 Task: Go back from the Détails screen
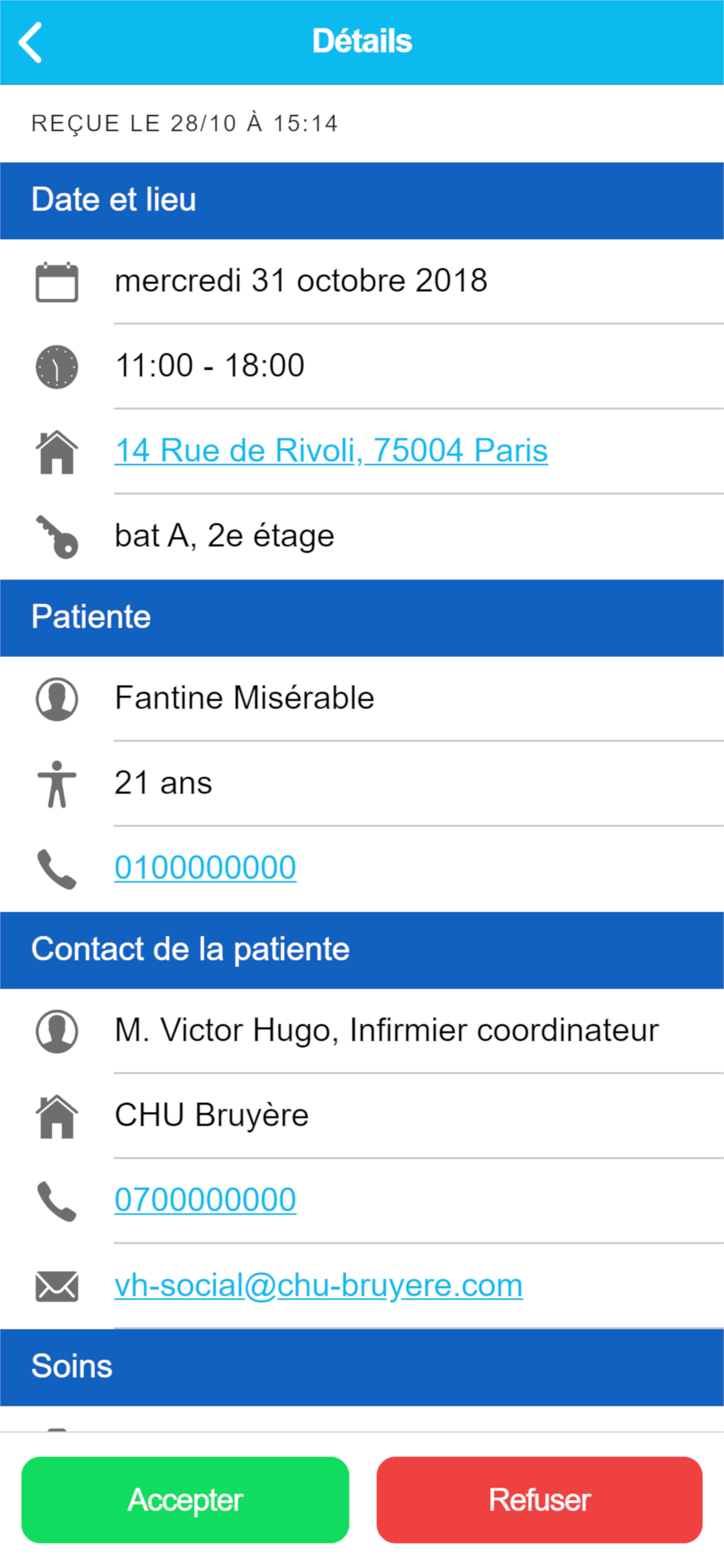click(30, 43)
